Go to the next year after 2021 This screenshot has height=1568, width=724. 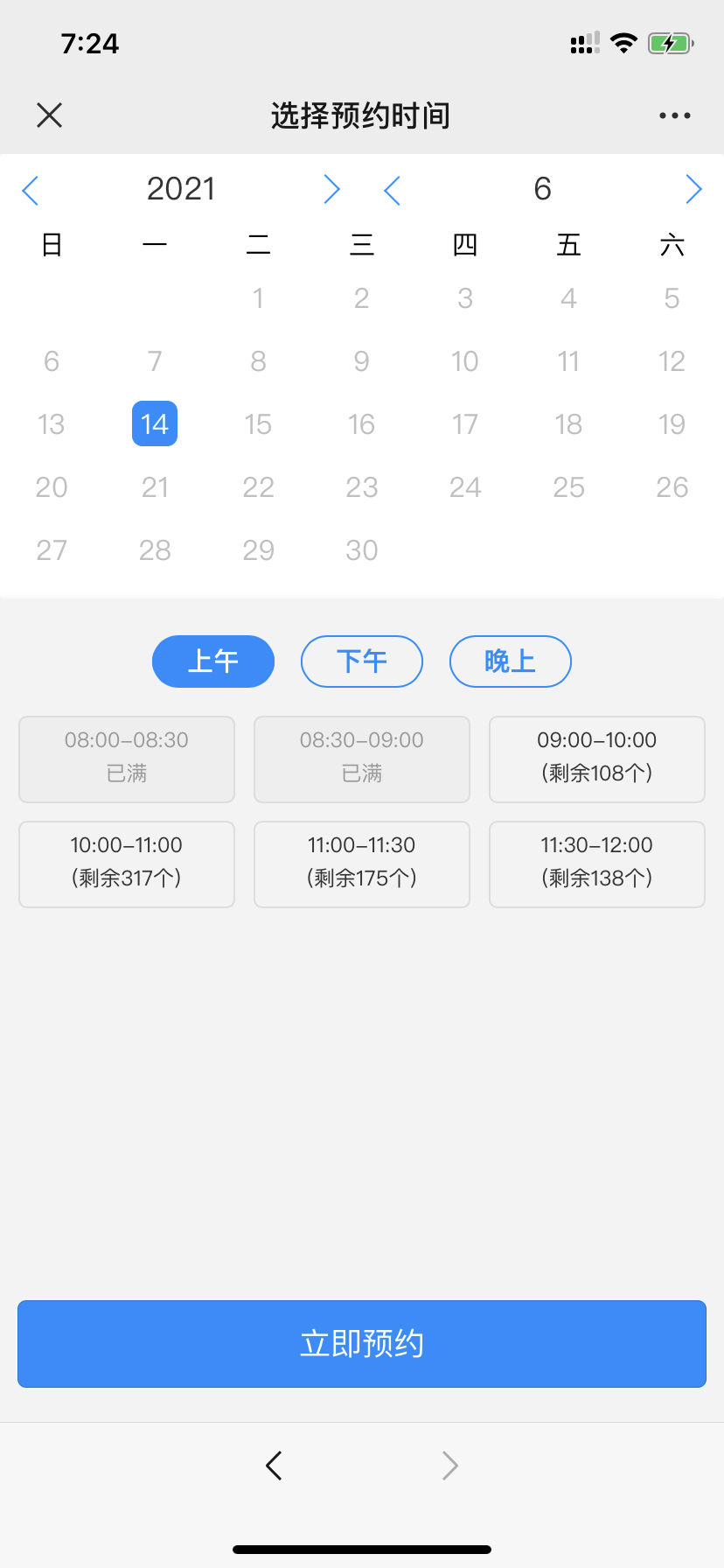click(x=331, y=189)
